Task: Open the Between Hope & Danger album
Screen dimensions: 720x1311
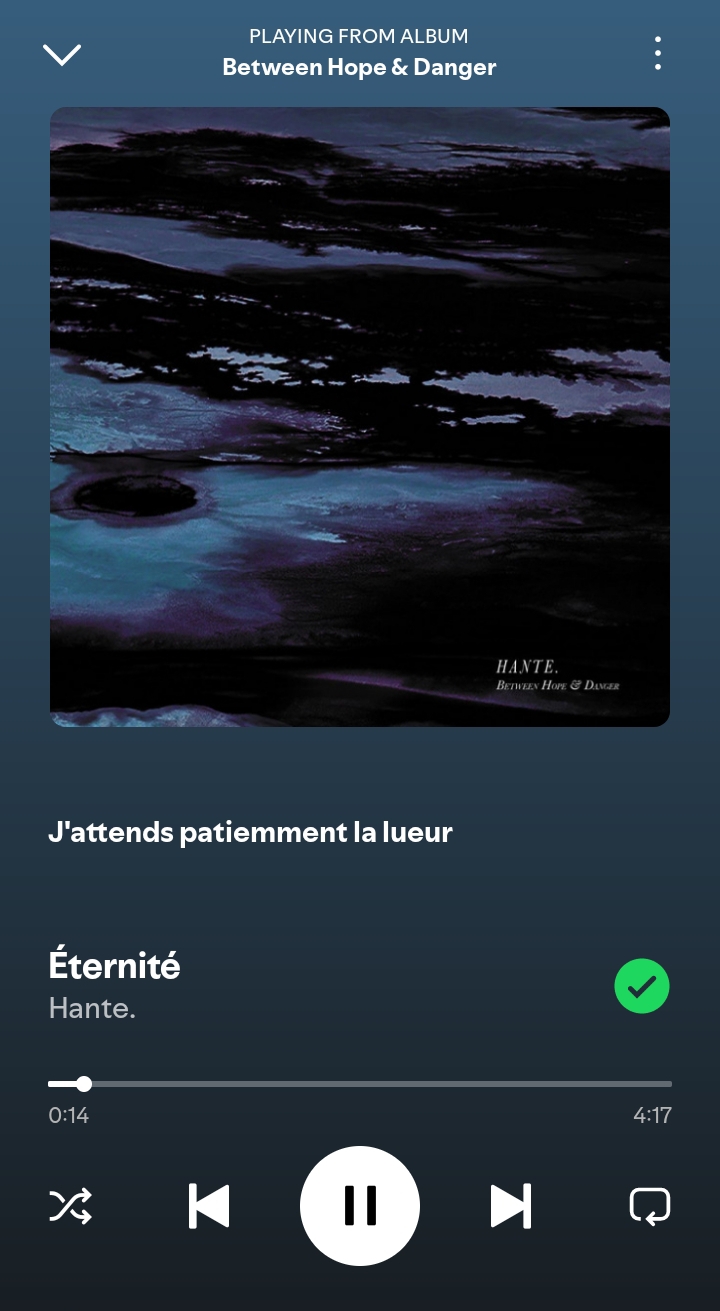Action: click(359, 67)
